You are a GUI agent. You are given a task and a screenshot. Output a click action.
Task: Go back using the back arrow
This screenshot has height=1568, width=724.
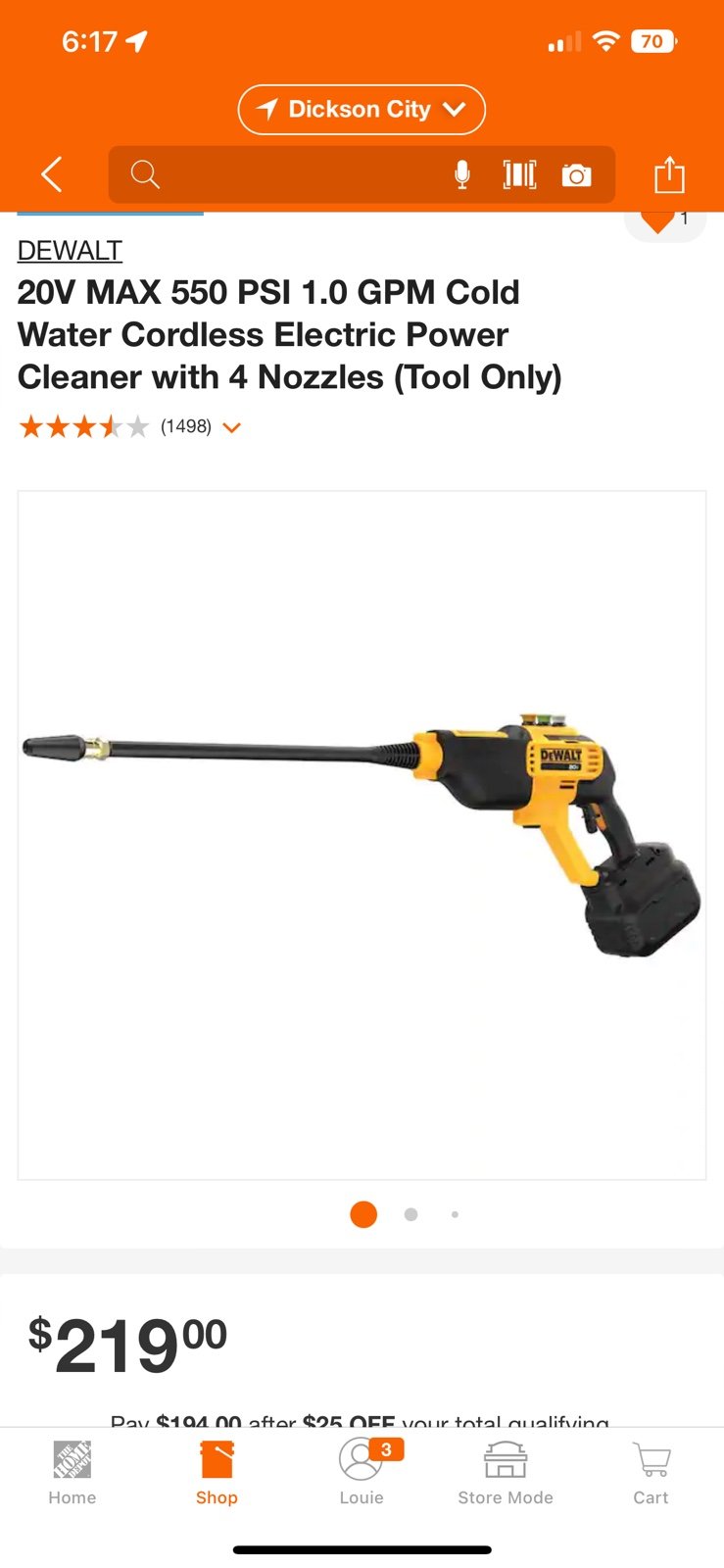tap(52, 174)
